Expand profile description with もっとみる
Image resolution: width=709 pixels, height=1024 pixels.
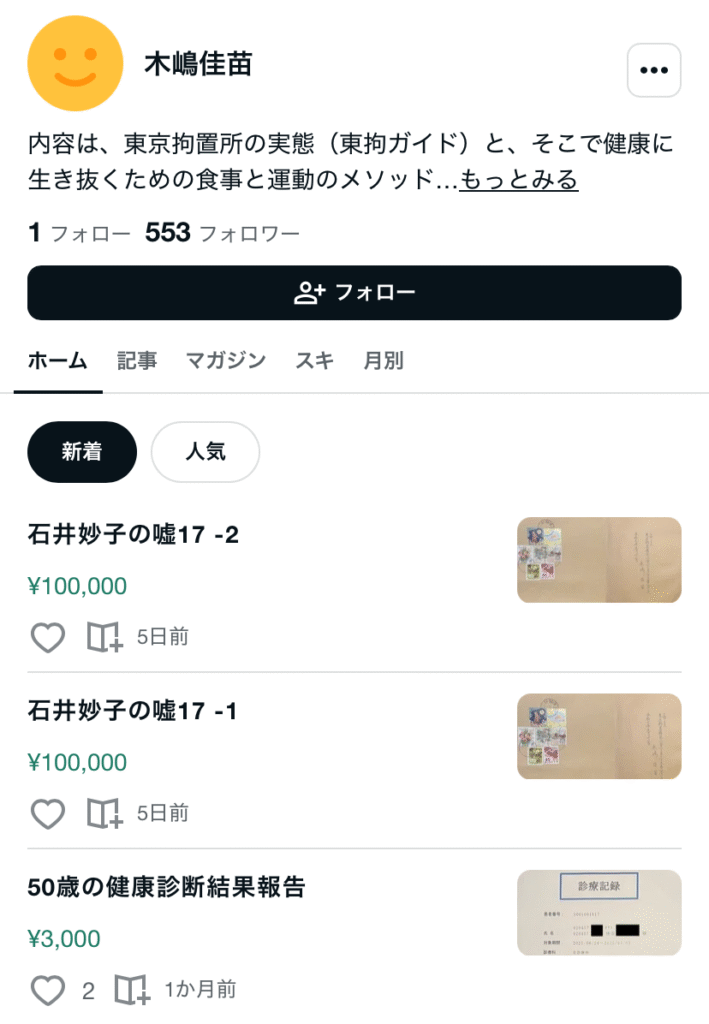(518, 181)
